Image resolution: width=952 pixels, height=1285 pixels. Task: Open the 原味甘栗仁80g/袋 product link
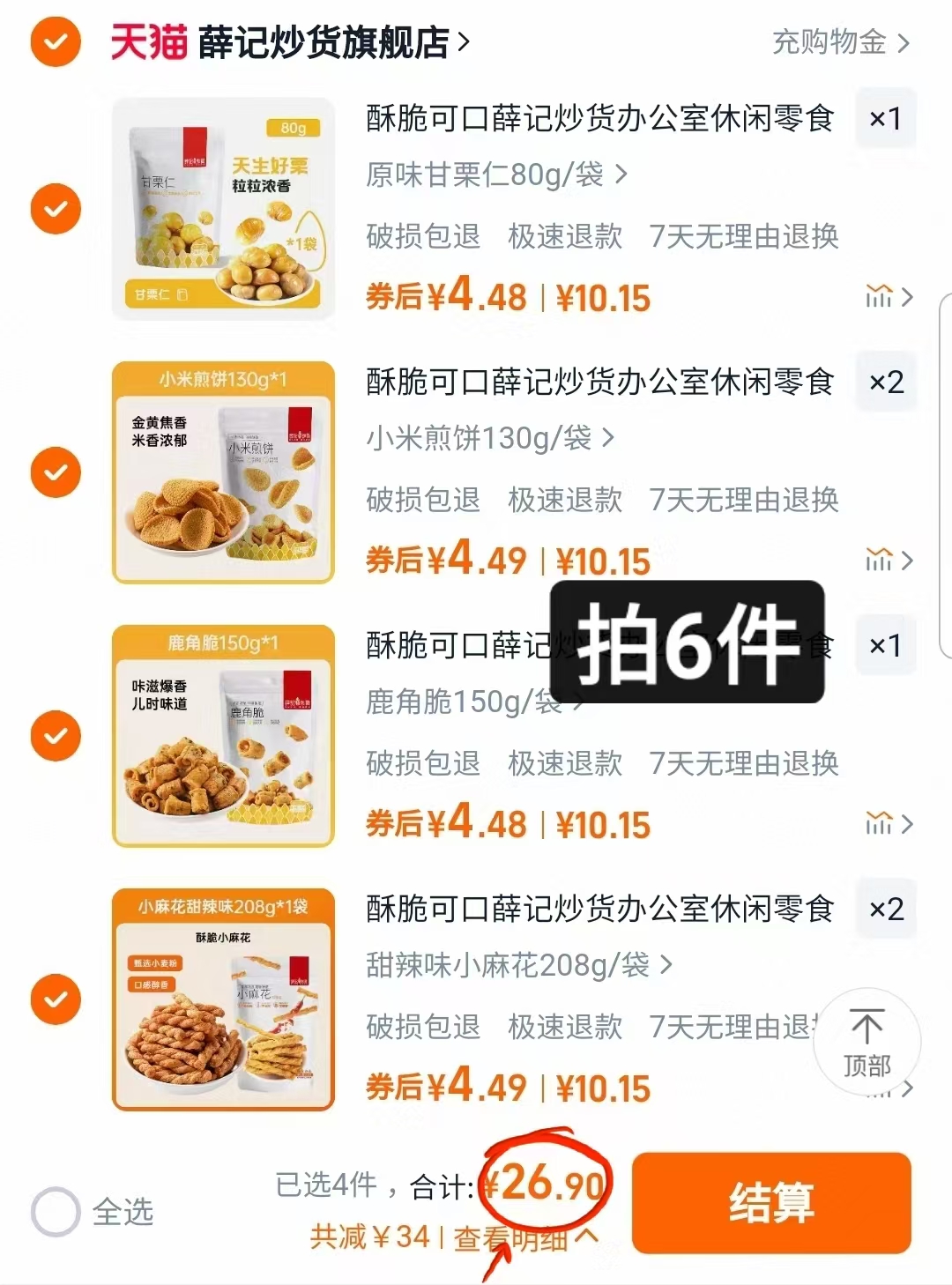(x=485, y=175)
